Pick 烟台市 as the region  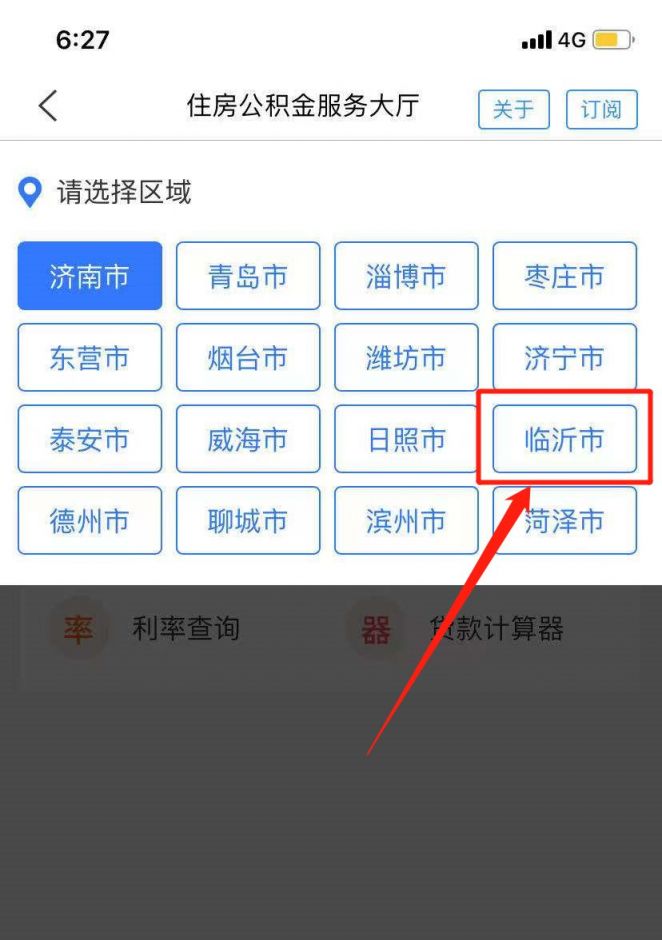click(248, 357)
